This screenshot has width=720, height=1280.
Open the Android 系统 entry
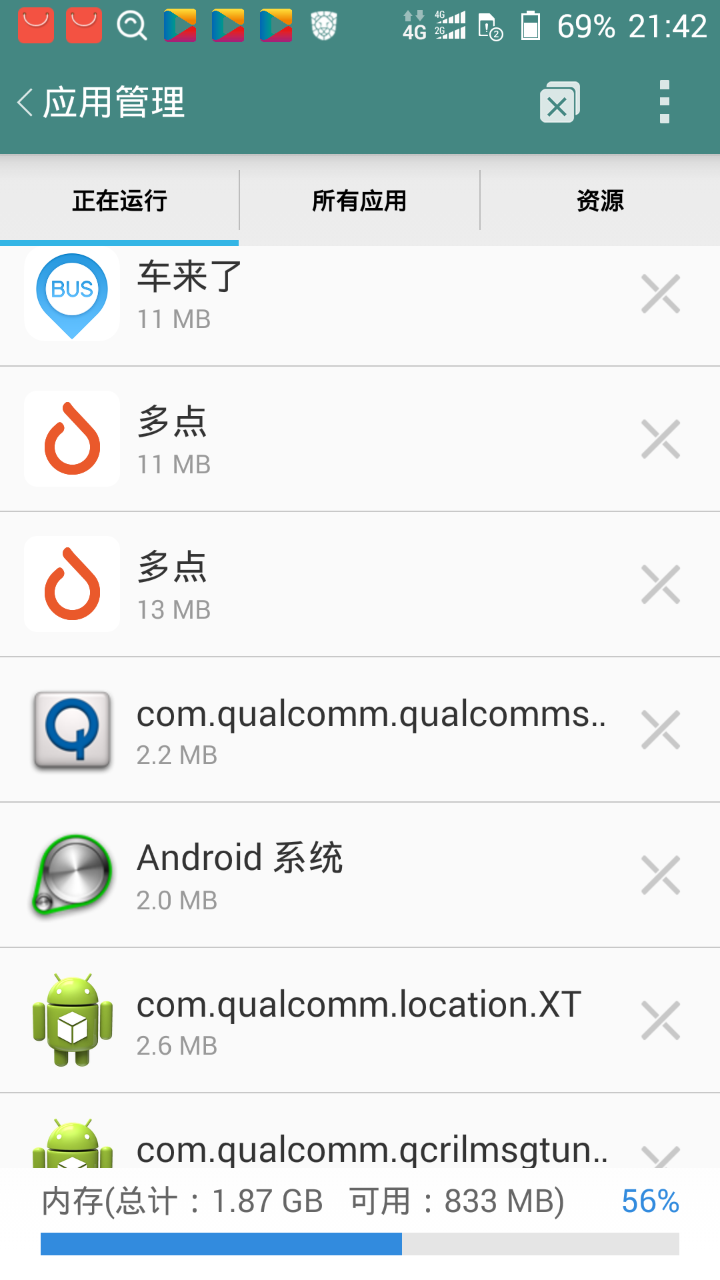pos(300,875)
